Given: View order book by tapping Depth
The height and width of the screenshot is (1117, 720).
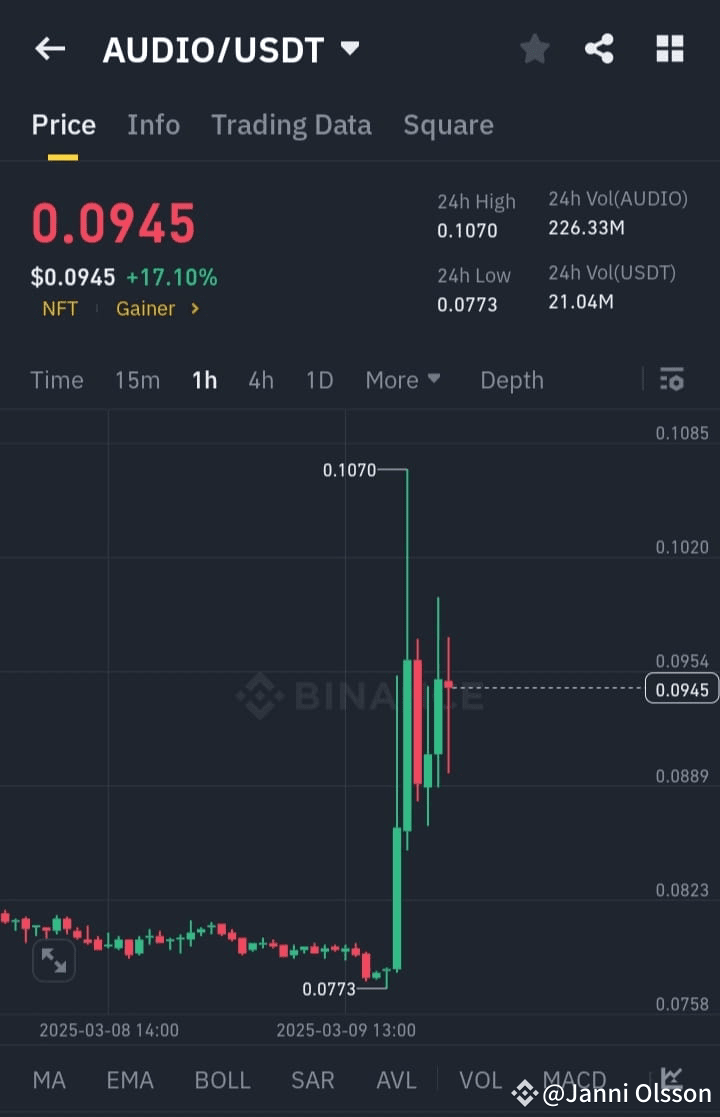Looking at the screenshot, I should tap(512, 380).
